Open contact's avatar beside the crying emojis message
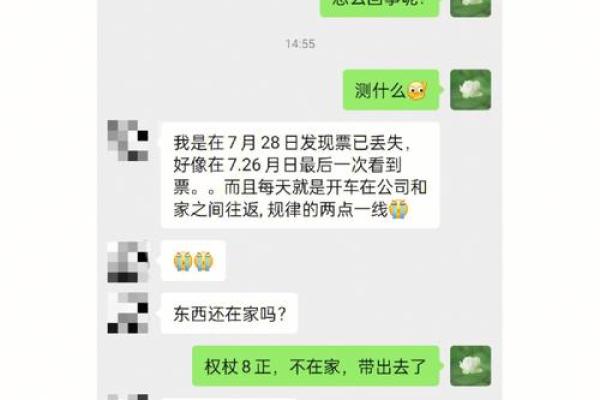This screenshot has height=400, width=600. click(x=128, y=261)
